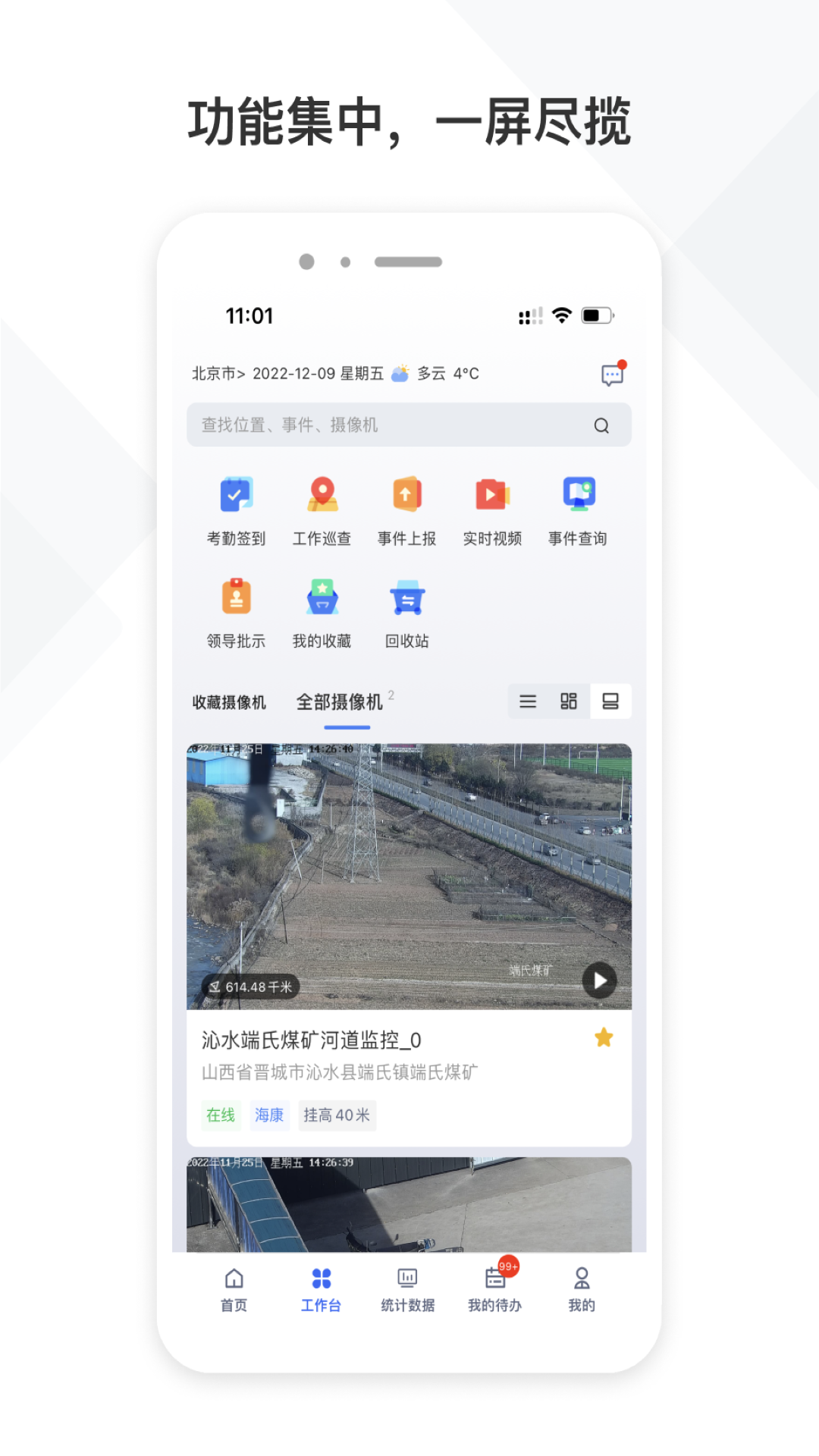This screenshot has height=1456, width=819.
Task: Switch to the 全部摄像机 tab
Action: point(343,702)
